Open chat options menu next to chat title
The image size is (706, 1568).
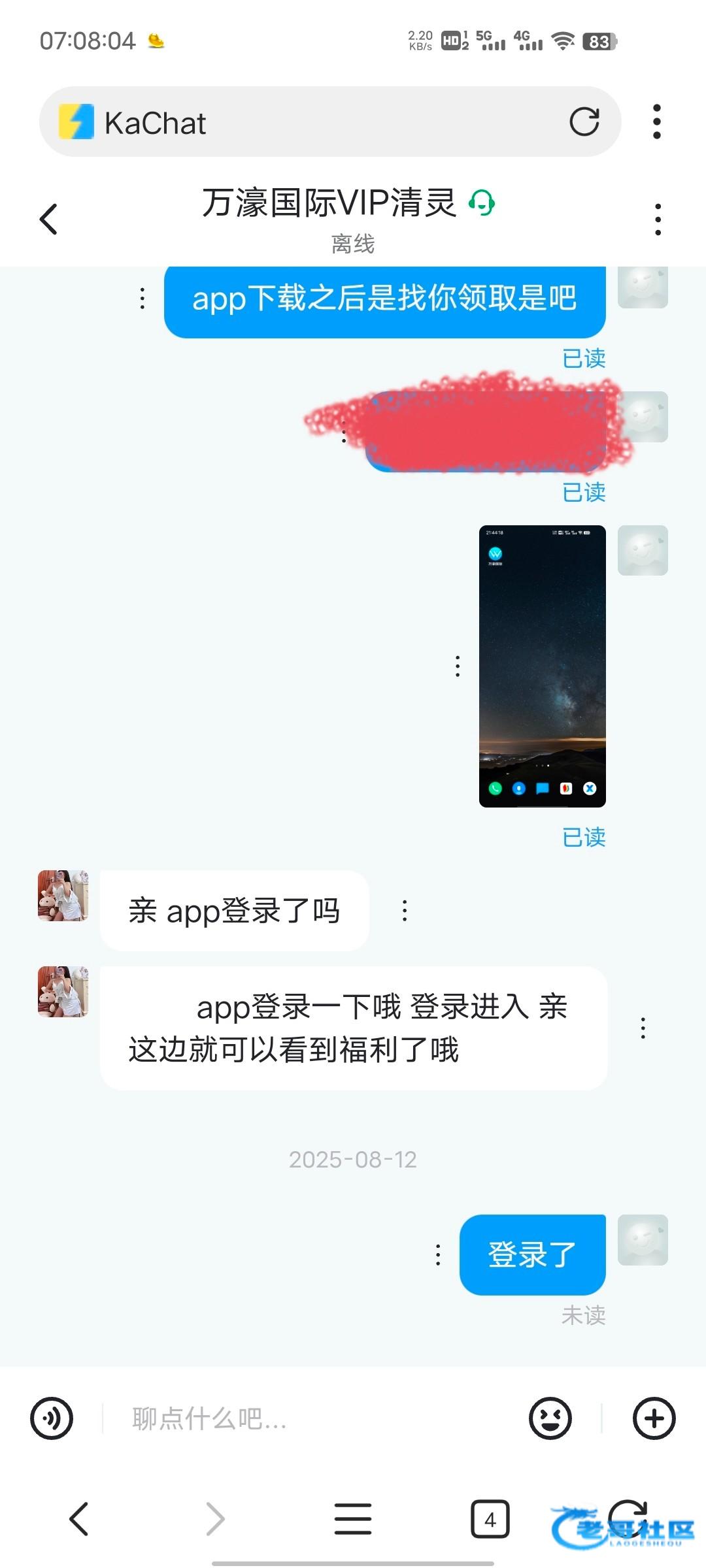[658, 219]
